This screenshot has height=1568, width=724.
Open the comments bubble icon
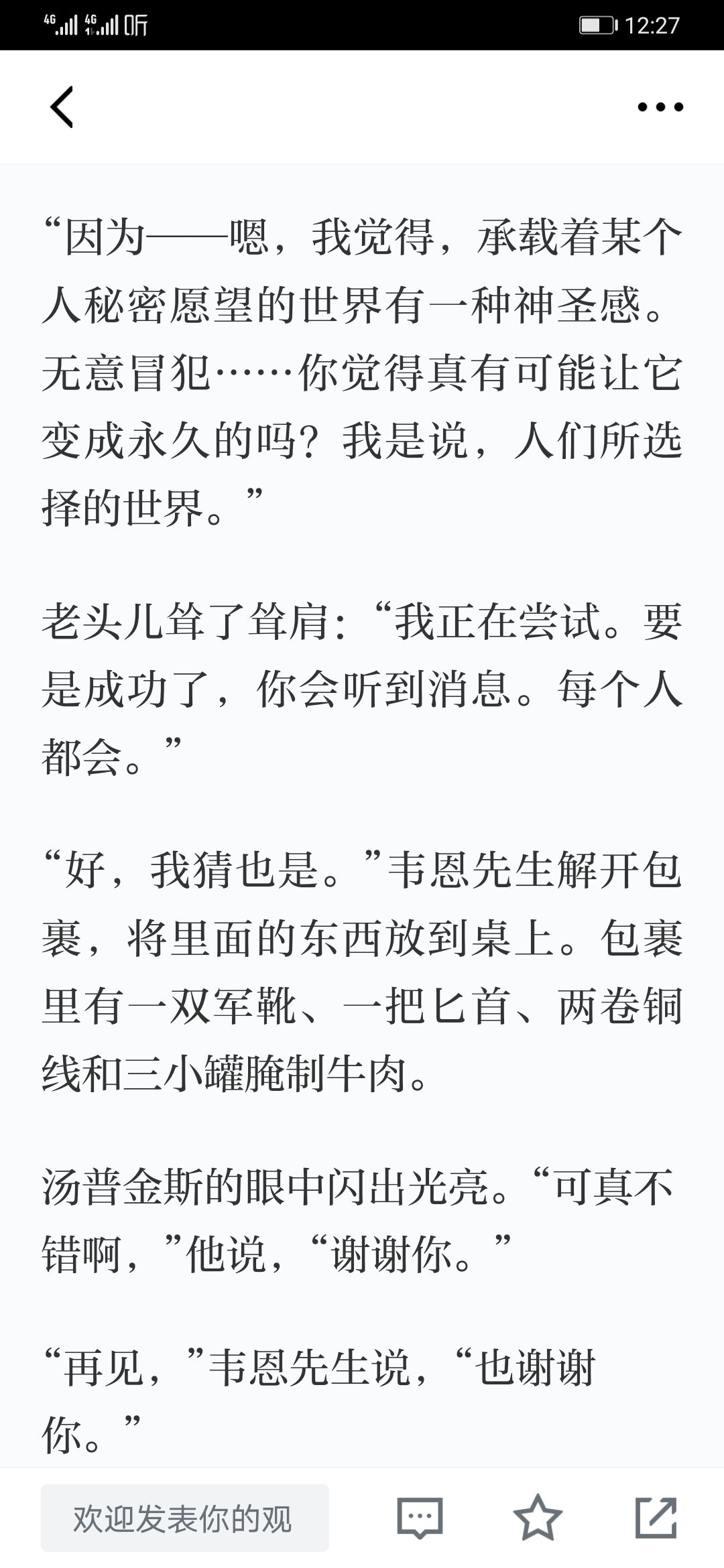tap(420, 1518)
